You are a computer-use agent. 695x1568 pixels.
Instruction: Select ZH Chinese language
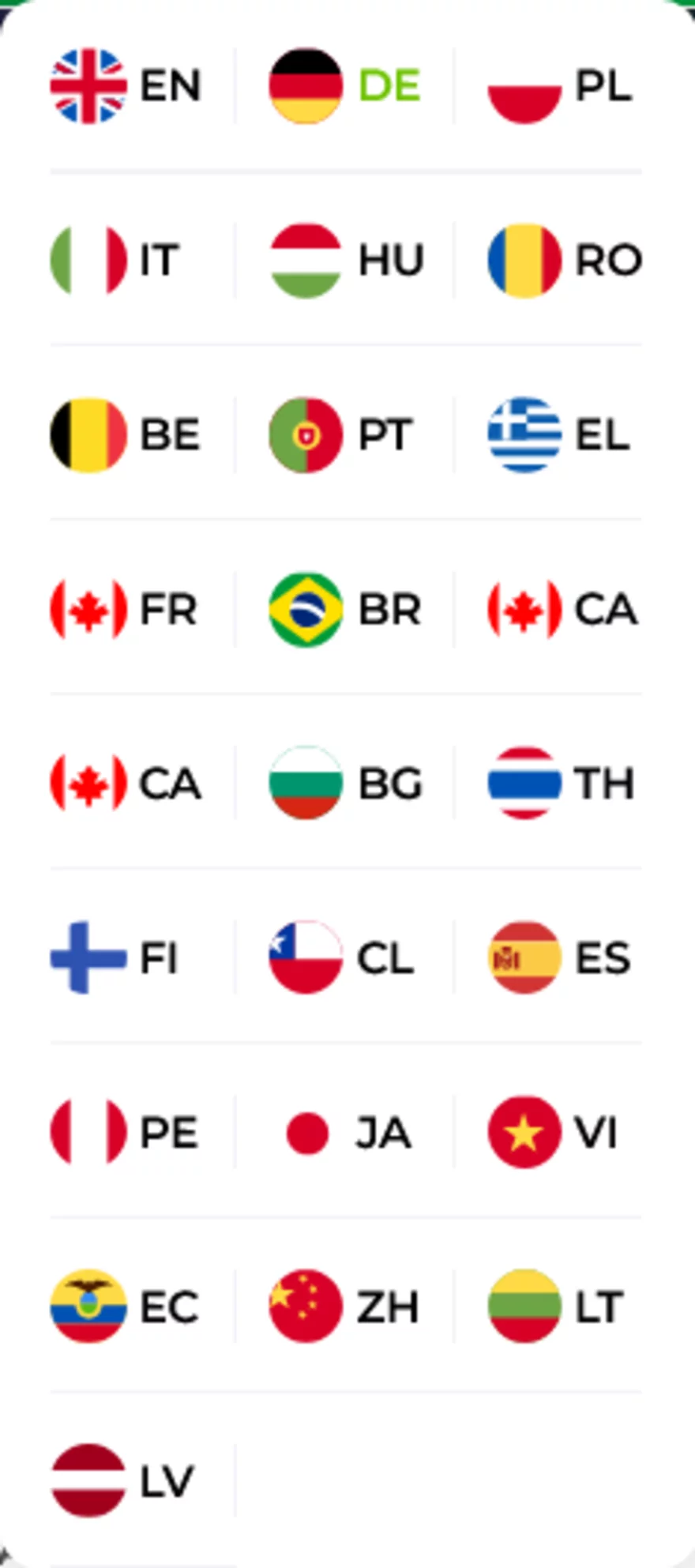click(x=344, y=1307)
